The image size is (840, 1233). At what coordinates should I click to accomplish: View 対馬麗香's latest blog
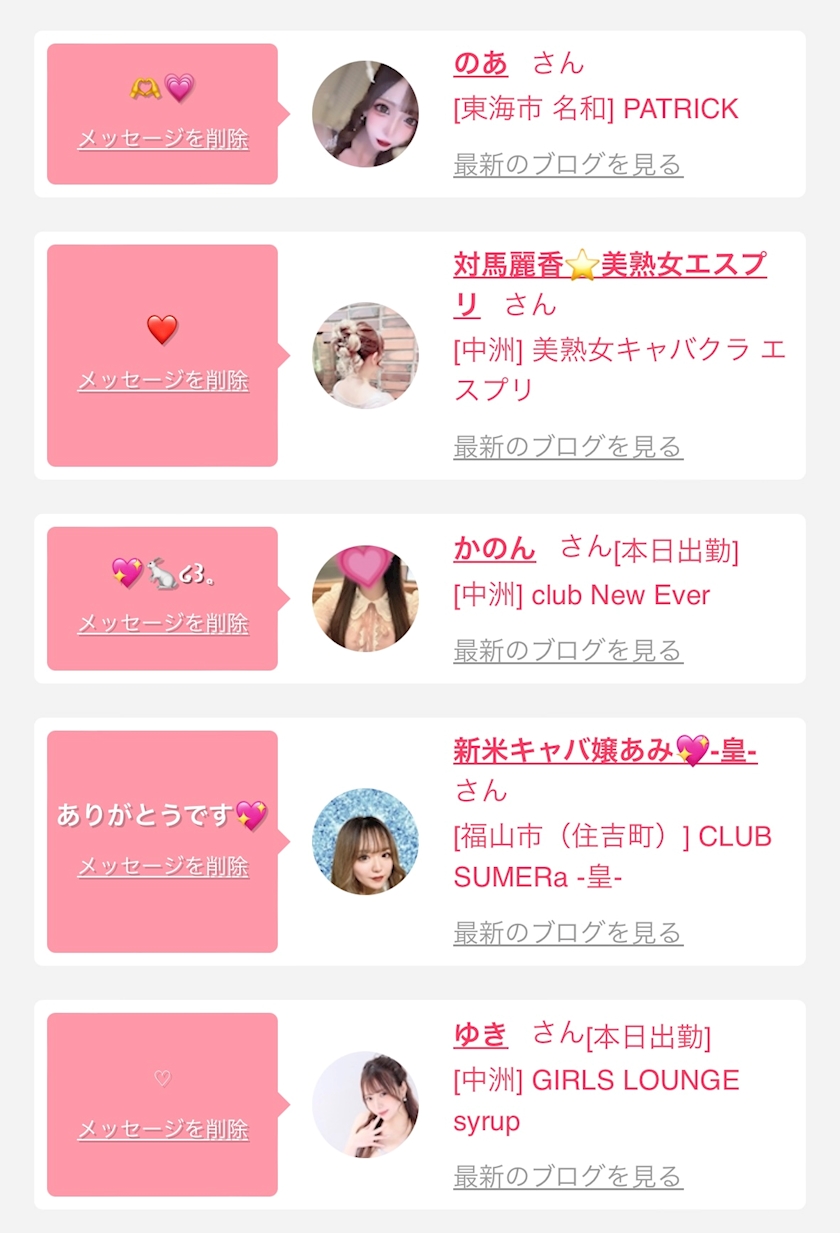568,446
